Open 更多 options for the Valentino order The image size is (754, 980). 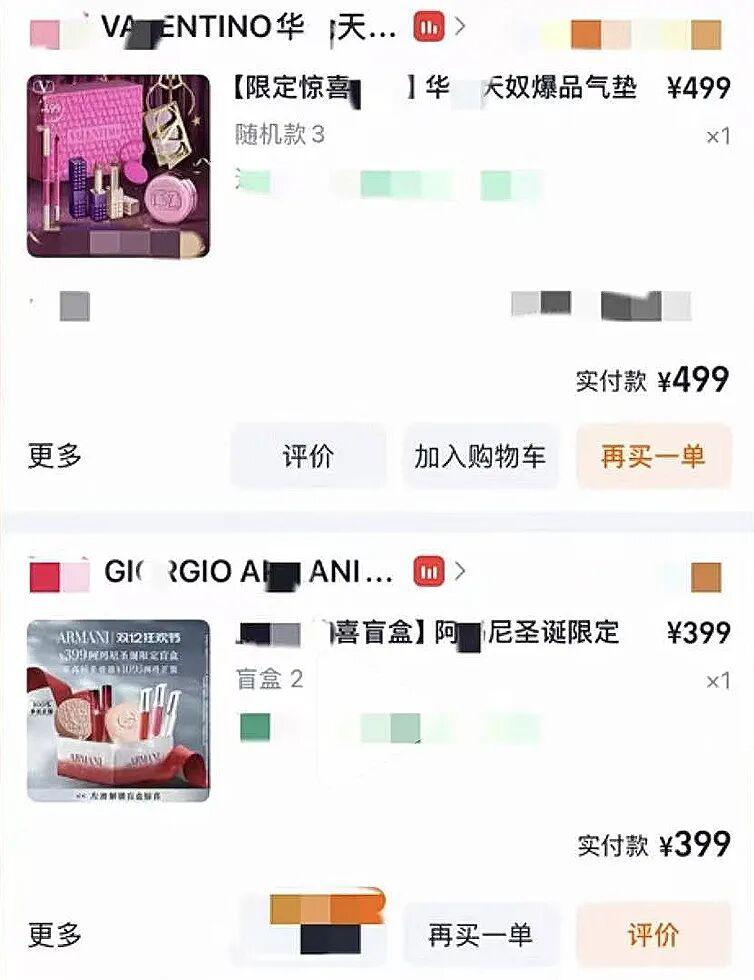55,456
